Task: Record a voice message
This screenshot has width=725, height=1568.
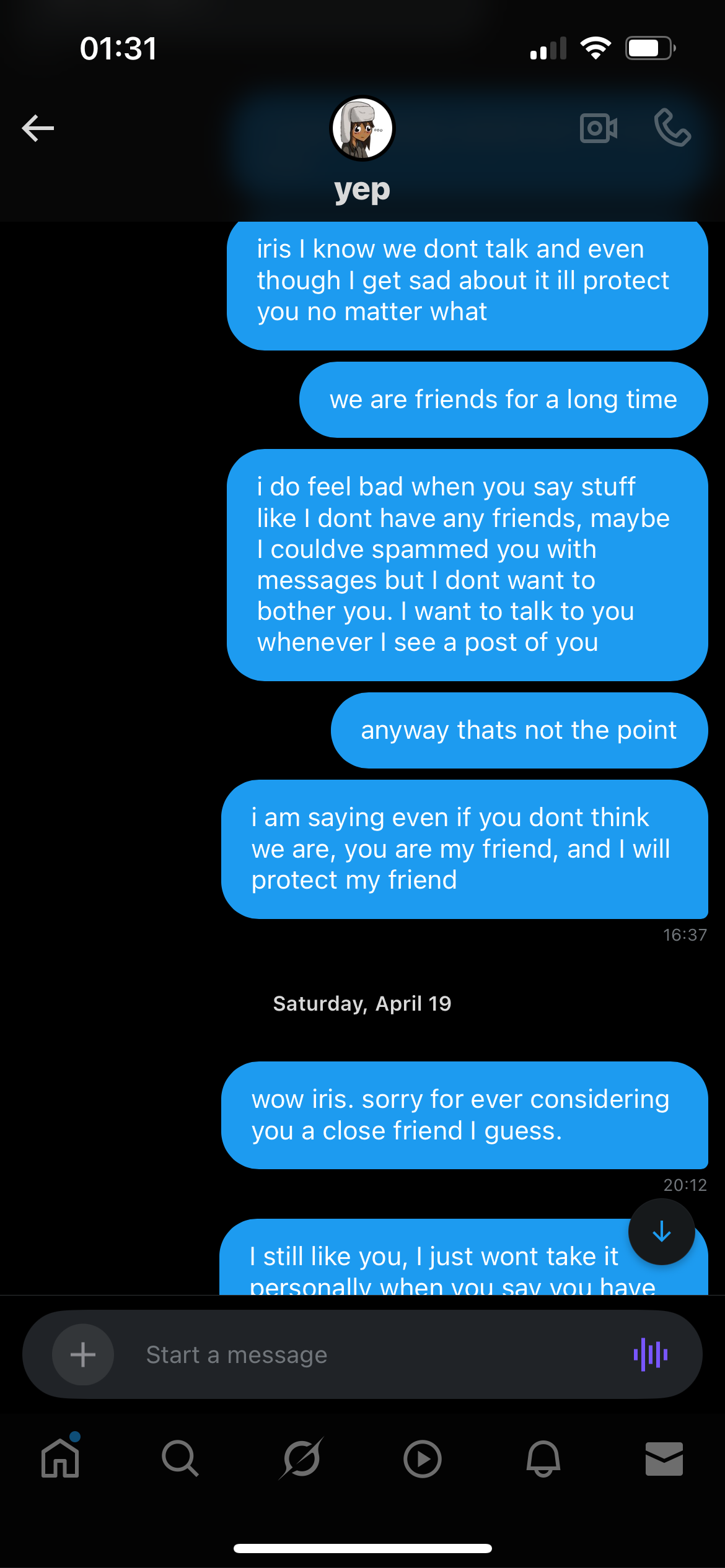Action: tap(650, 1354)
